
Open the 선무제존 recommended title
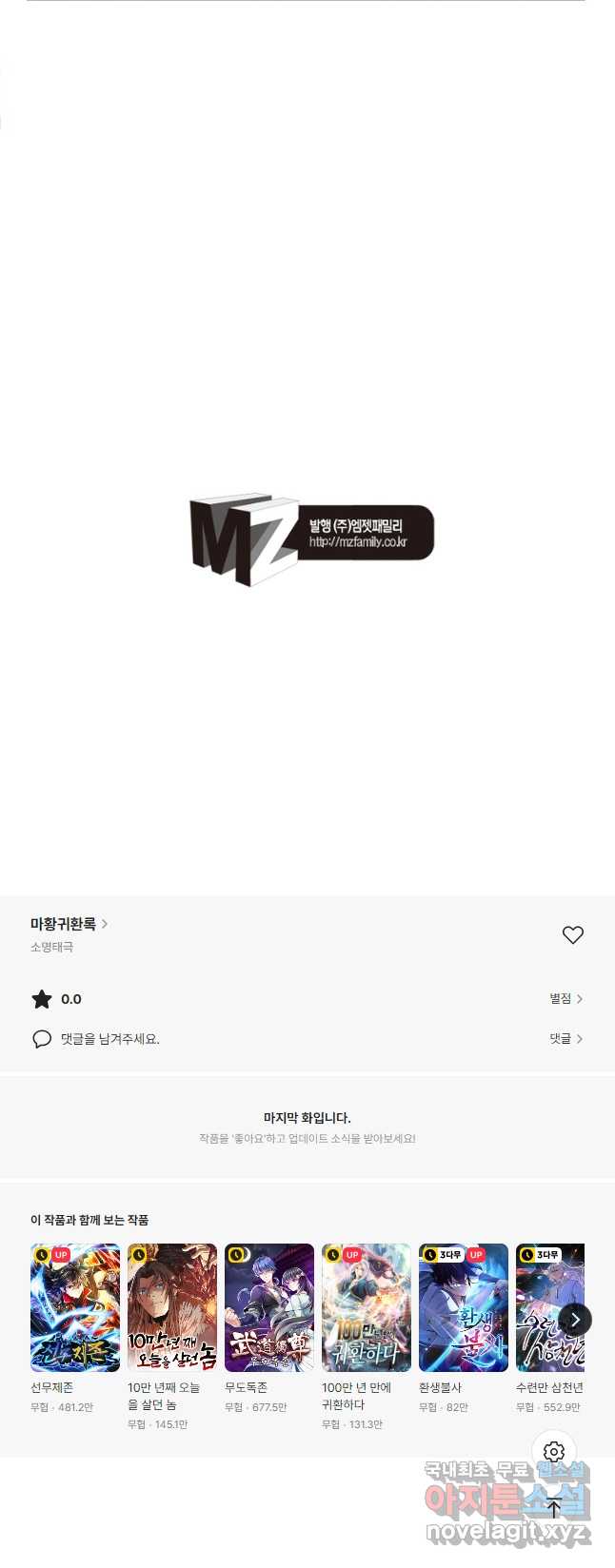point(75,1307)
